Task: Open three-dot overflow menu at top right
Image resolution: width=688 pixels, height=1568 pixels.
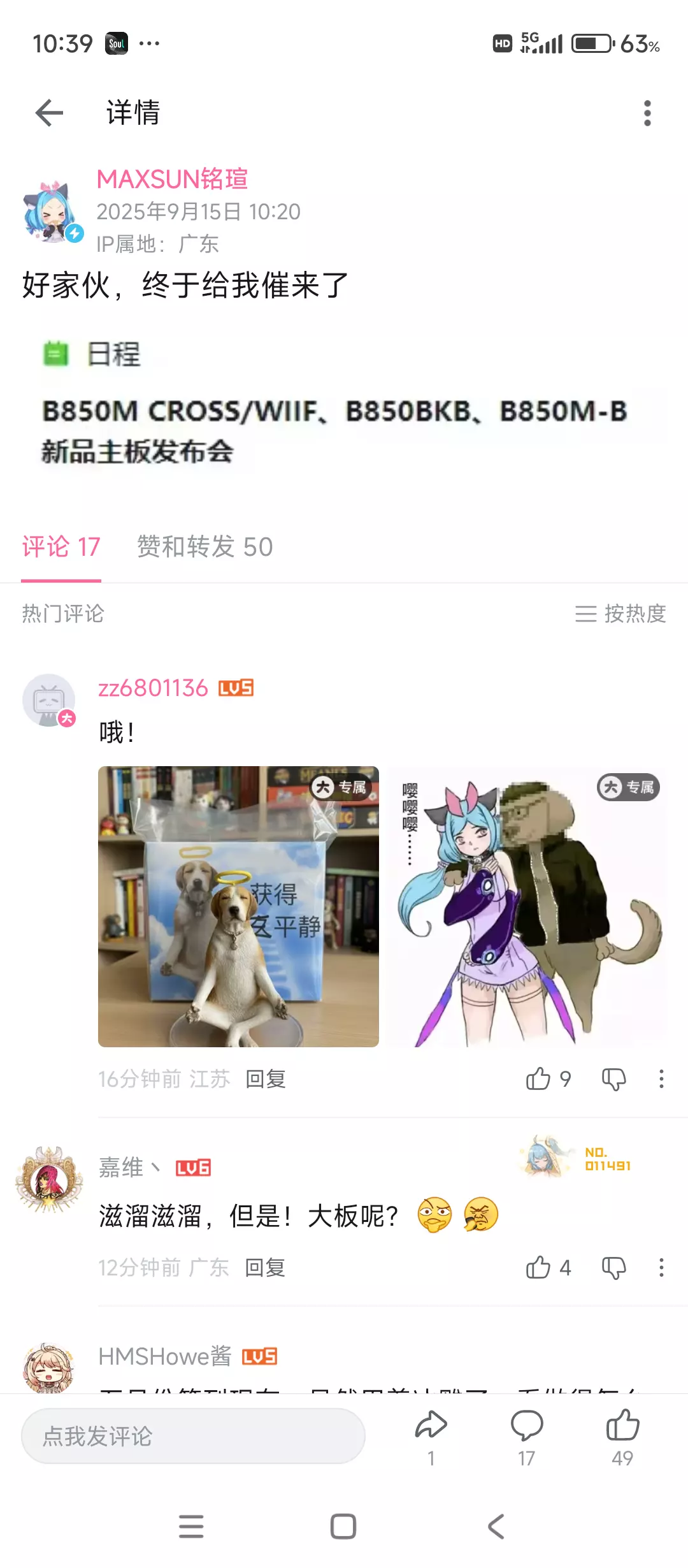Action: pos(646,113)
